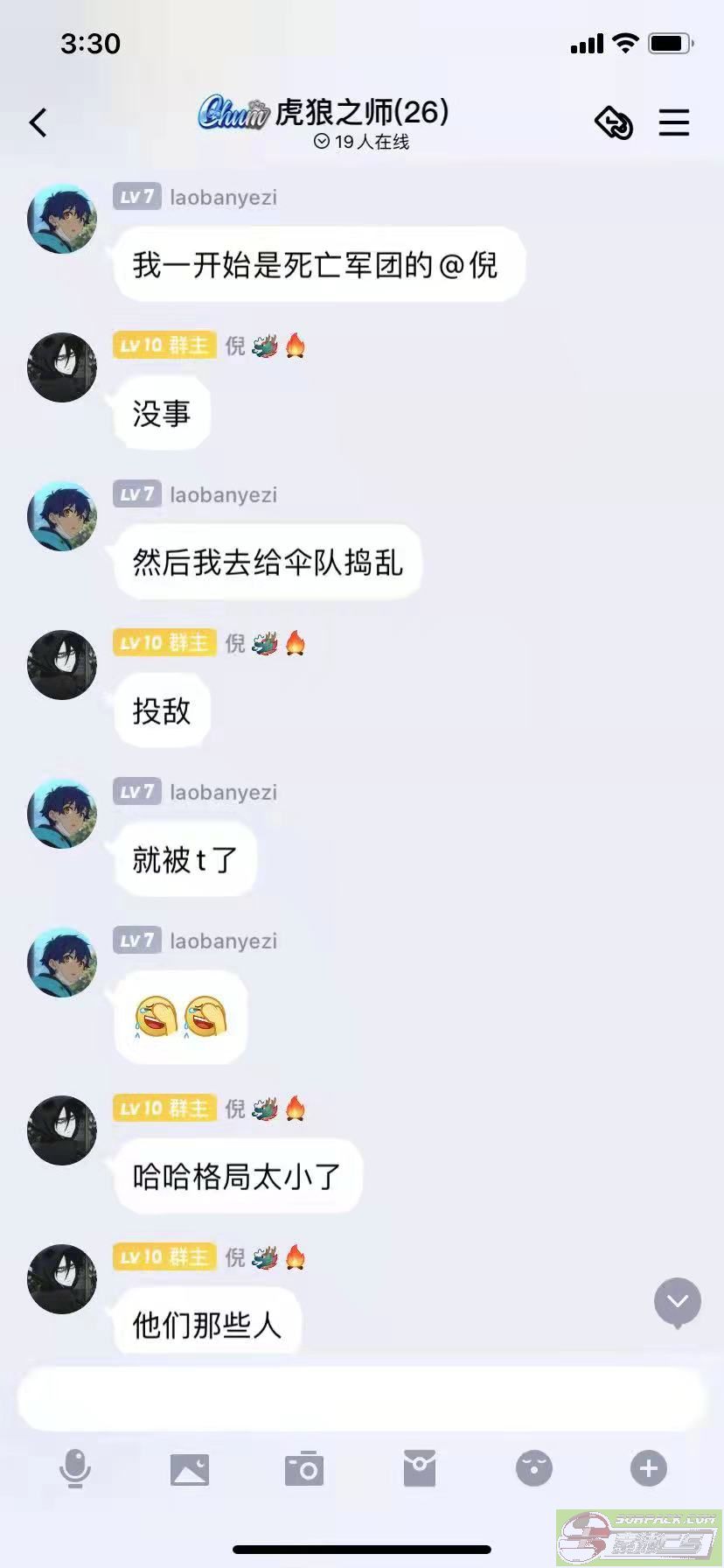This screenshot has width=724, height=1568.
Task: Open the photo gallery picker
Action: (190, 1469)
